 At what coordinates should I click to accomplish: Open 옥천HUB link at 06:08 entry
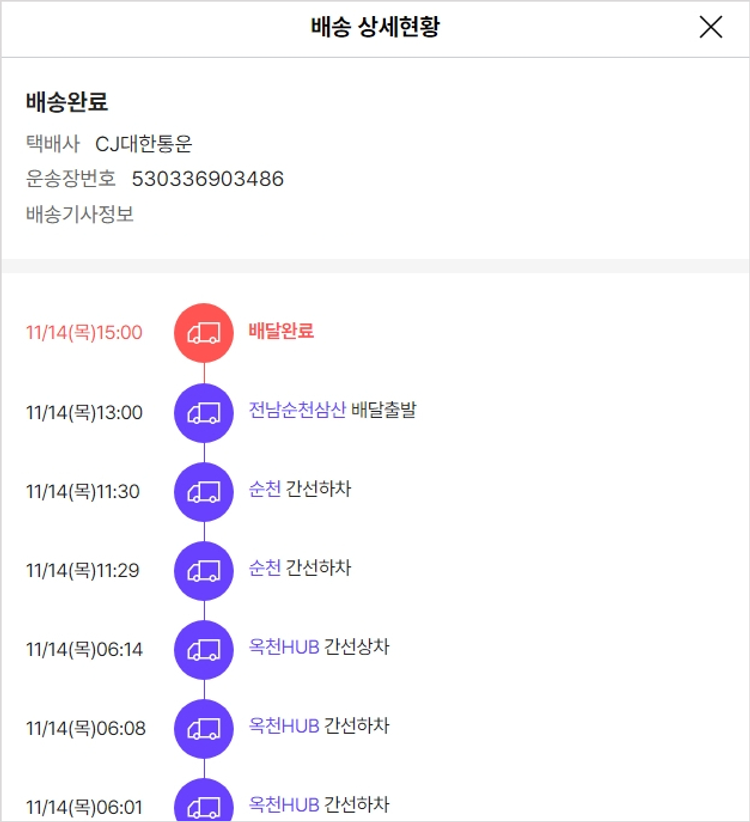coord(284,726)
